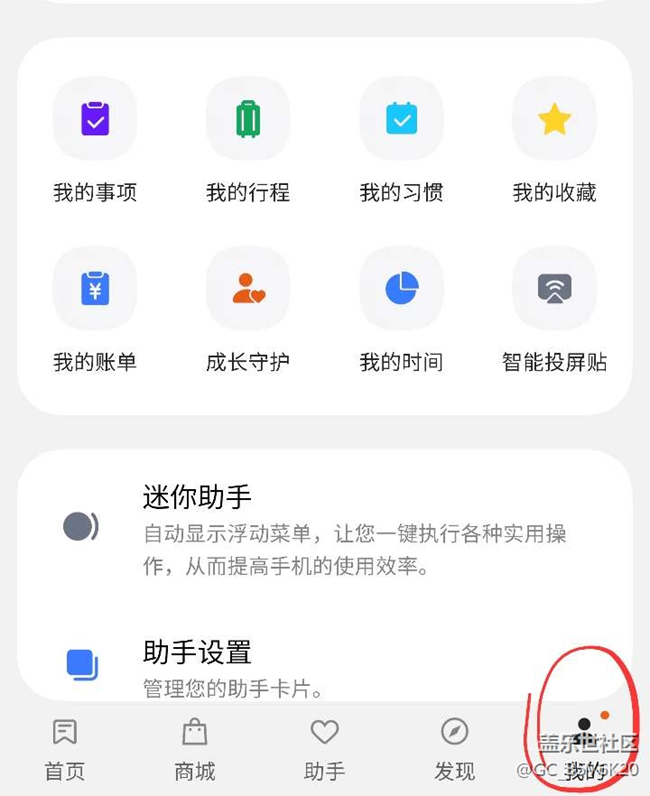
Task: Switch to the 我的 tab
Action: coord(584,750)
